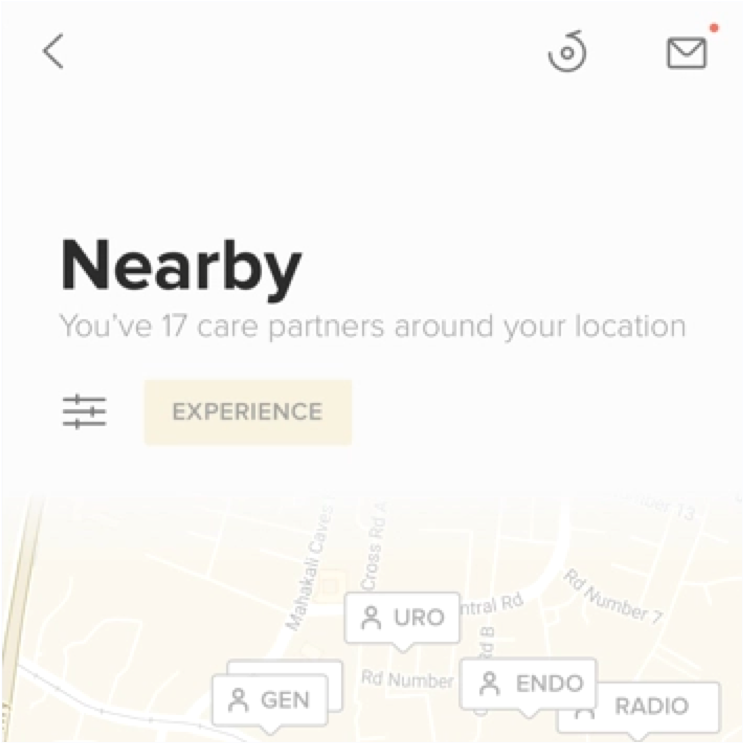The image size is (744, 744).
Task: Select the EXPERIENCE filter chip
Action: pyautogui.click(x=247, y=412)
